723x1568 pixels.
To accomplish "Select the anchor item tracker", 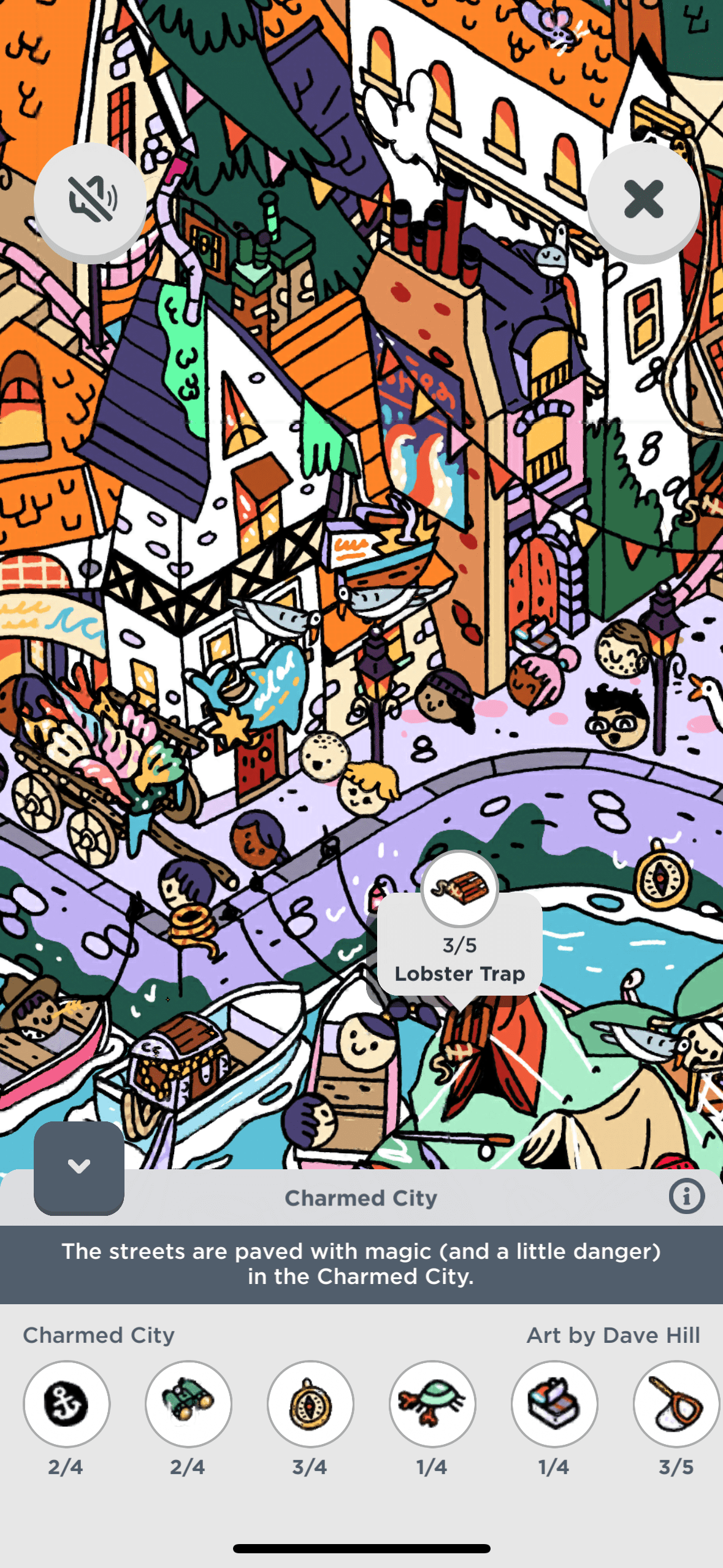I will tap(66, 1404).
